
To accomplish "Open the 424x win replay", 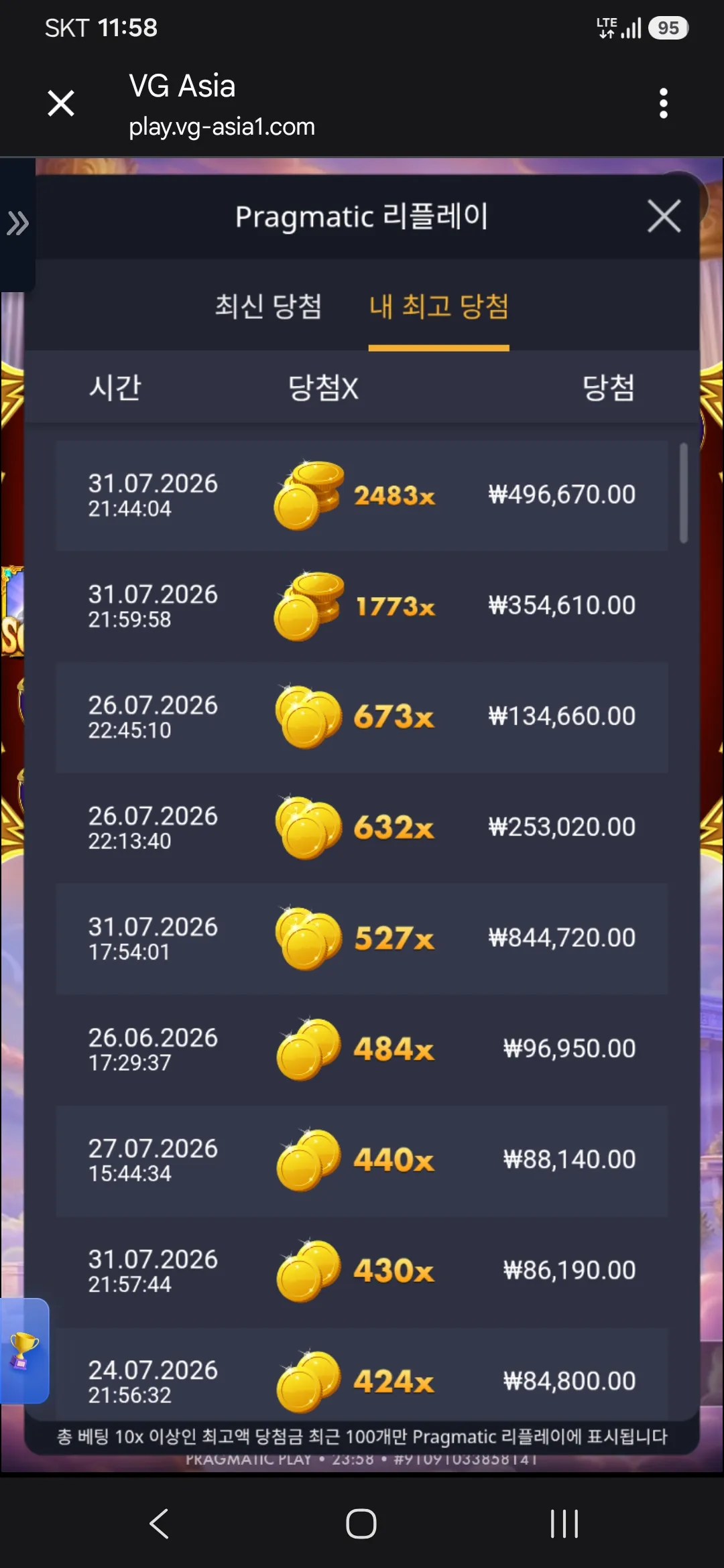I will point(362,1374).
